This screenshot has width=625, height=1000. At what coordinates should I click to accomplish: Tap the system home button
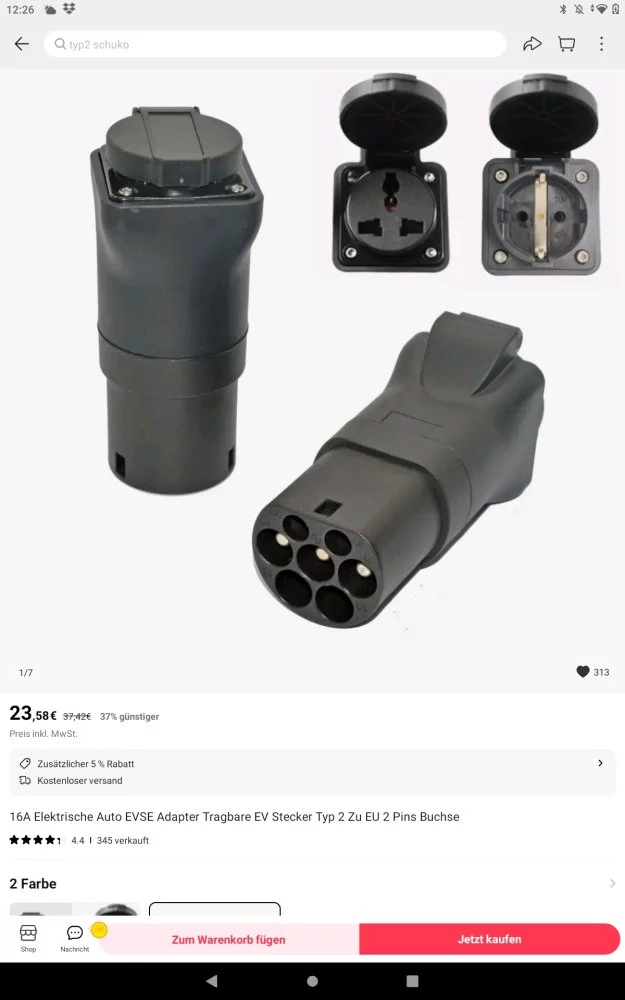click(x=312, y=981)
